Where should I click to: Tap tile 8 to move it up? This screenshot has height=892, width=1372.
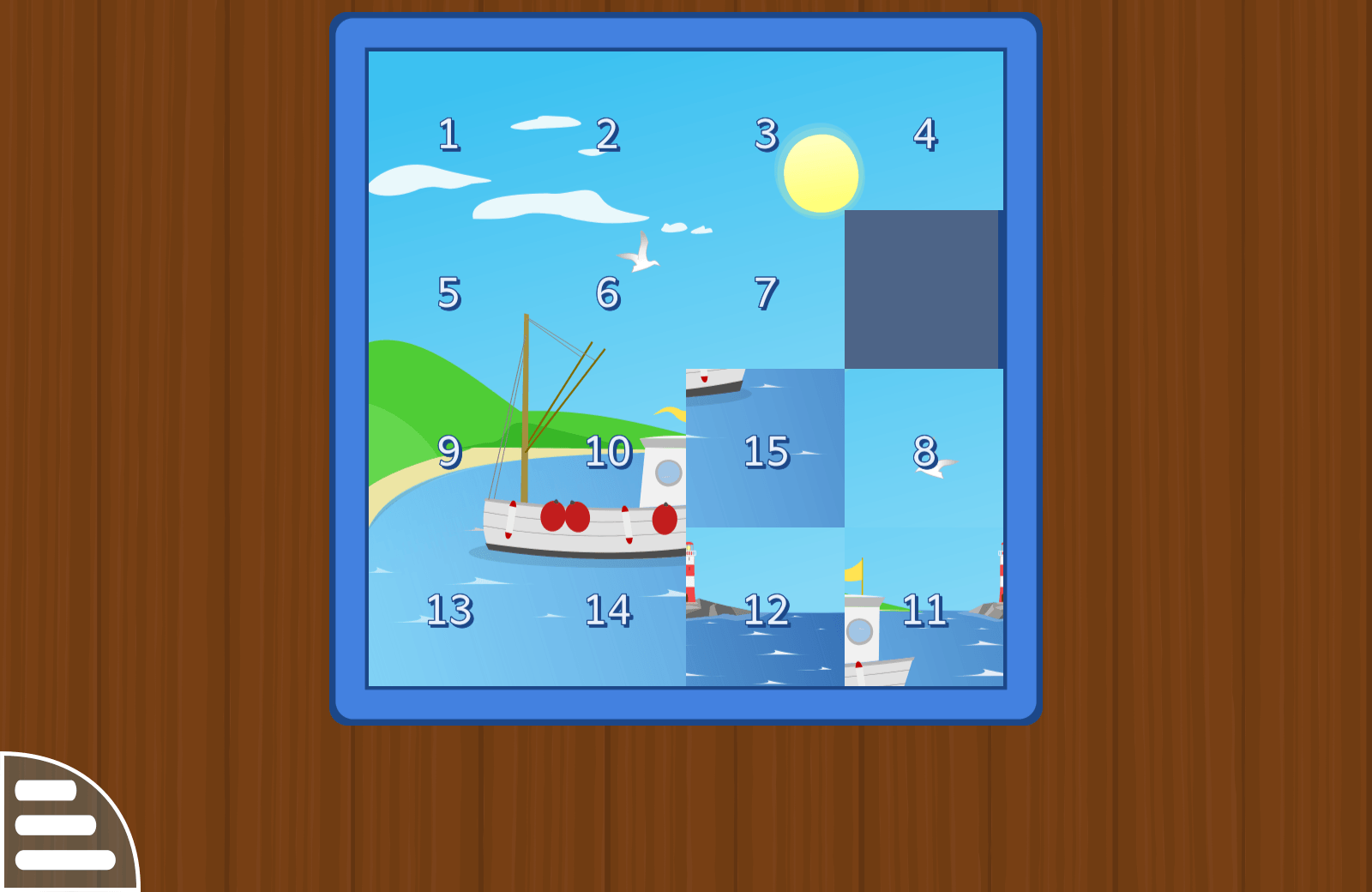coord(924,448)
